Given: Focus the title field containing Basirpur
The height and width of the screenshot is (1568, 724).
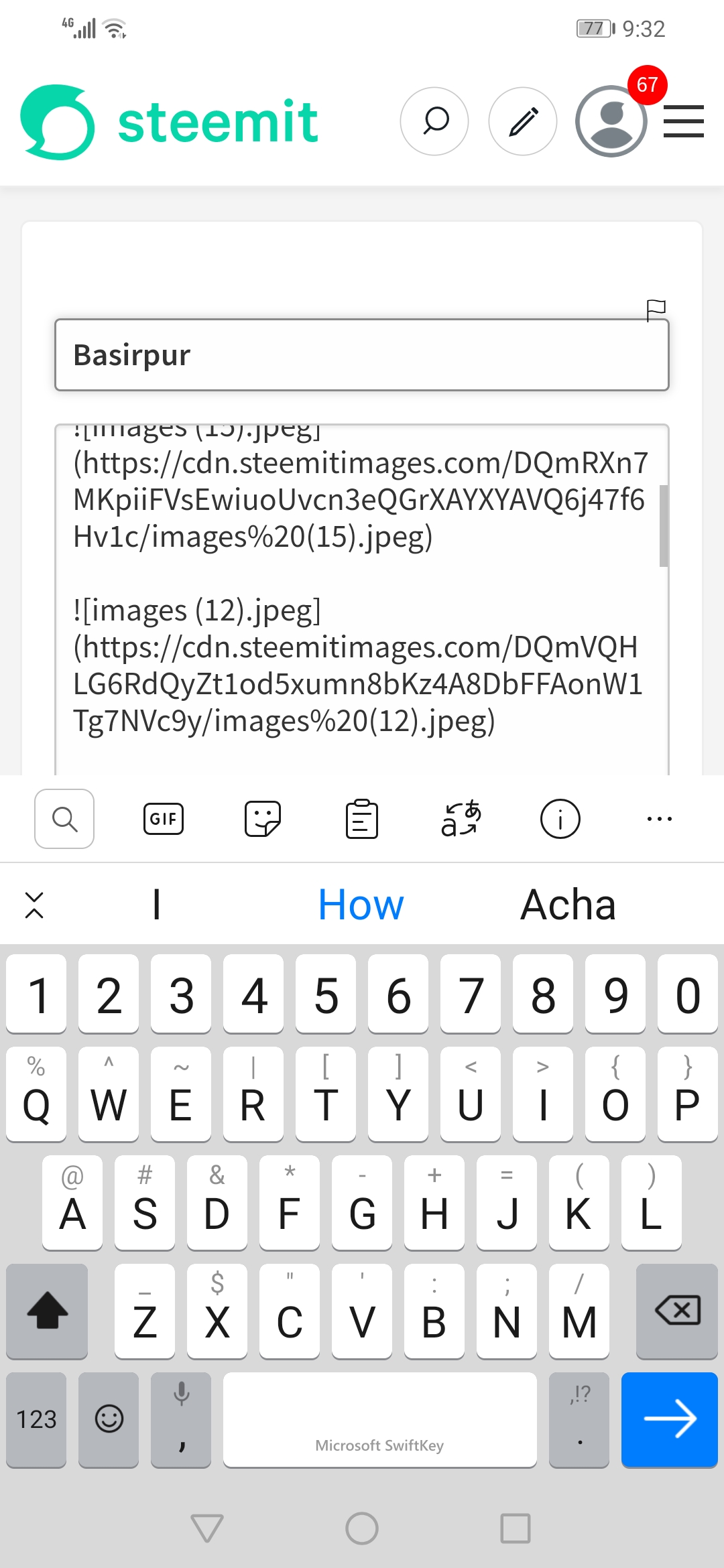Looking at the screenshot, I should click(x=362, y=354).
